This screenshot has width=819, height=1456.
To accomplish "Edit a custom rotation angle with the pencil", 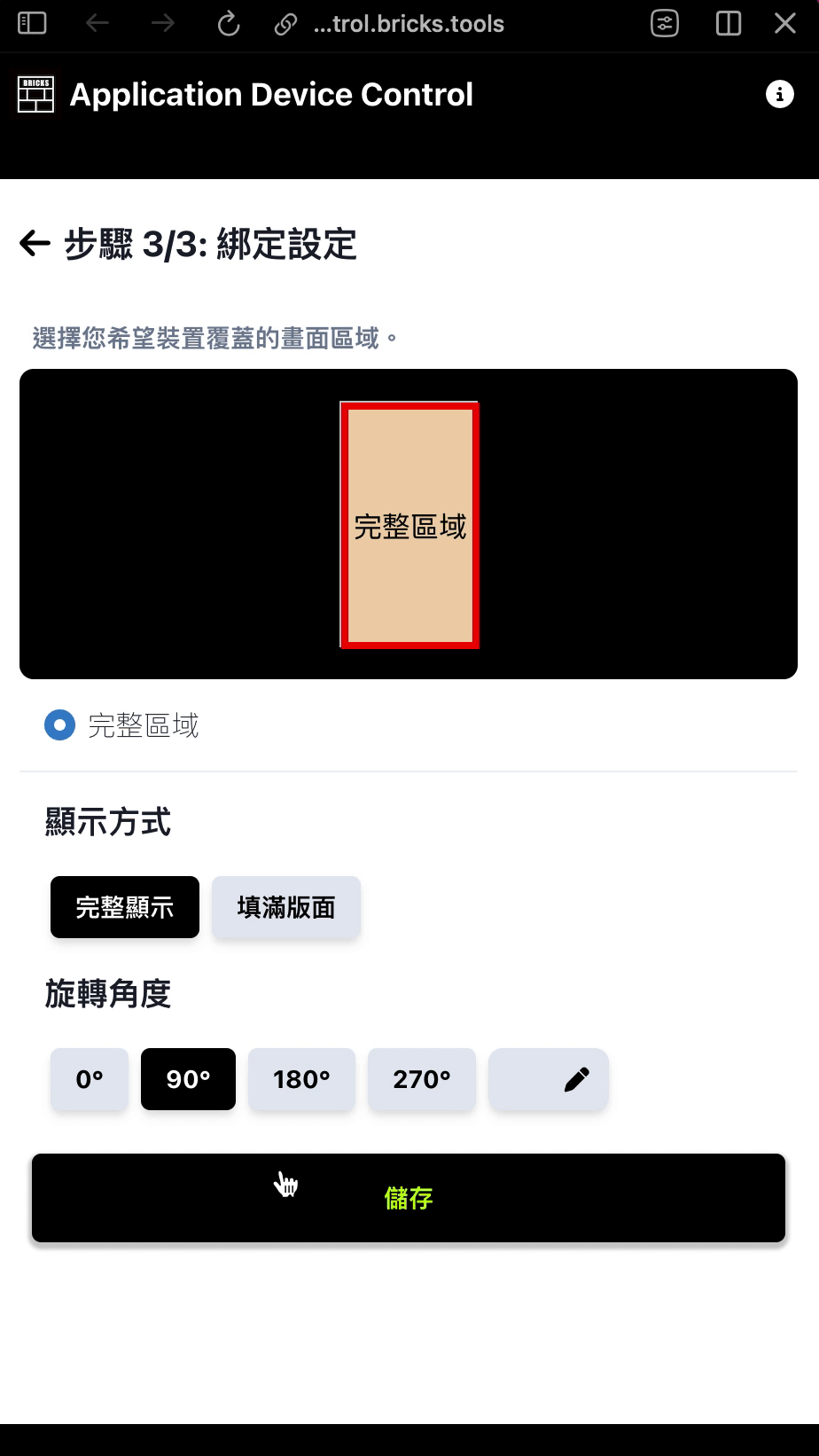I will coord(548,1079).
